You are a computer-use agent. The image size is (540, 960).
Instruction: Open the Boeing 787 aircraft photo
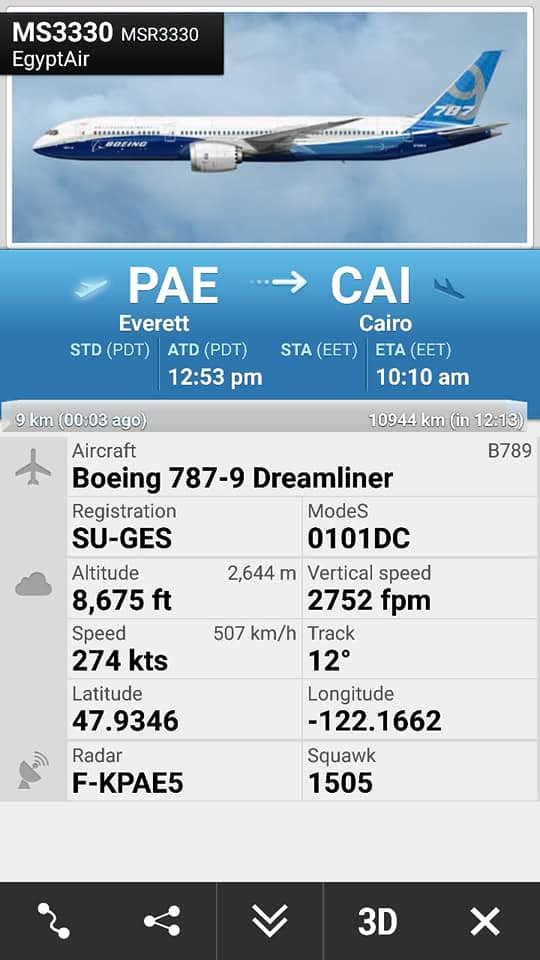point(269,126)
